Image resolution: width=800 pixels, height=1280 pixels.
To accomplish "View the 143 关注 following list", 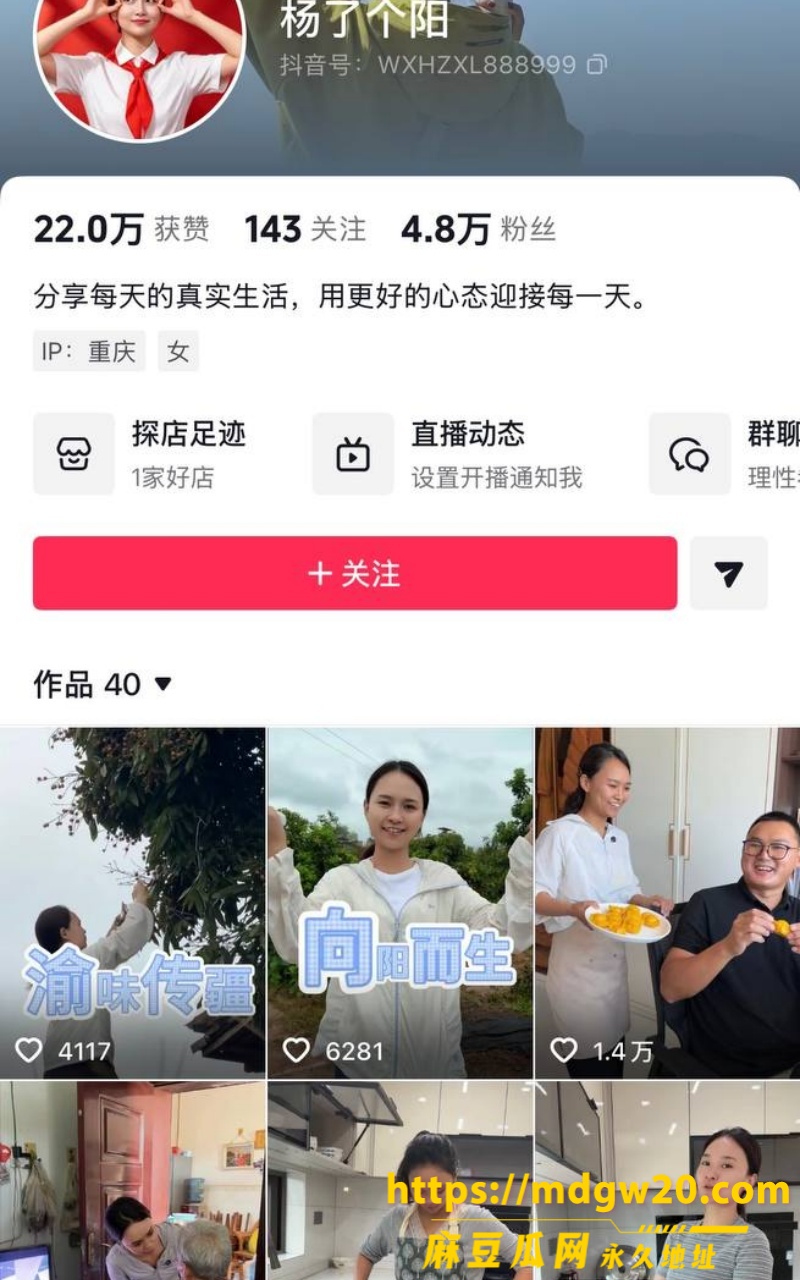I will point(306,229).
